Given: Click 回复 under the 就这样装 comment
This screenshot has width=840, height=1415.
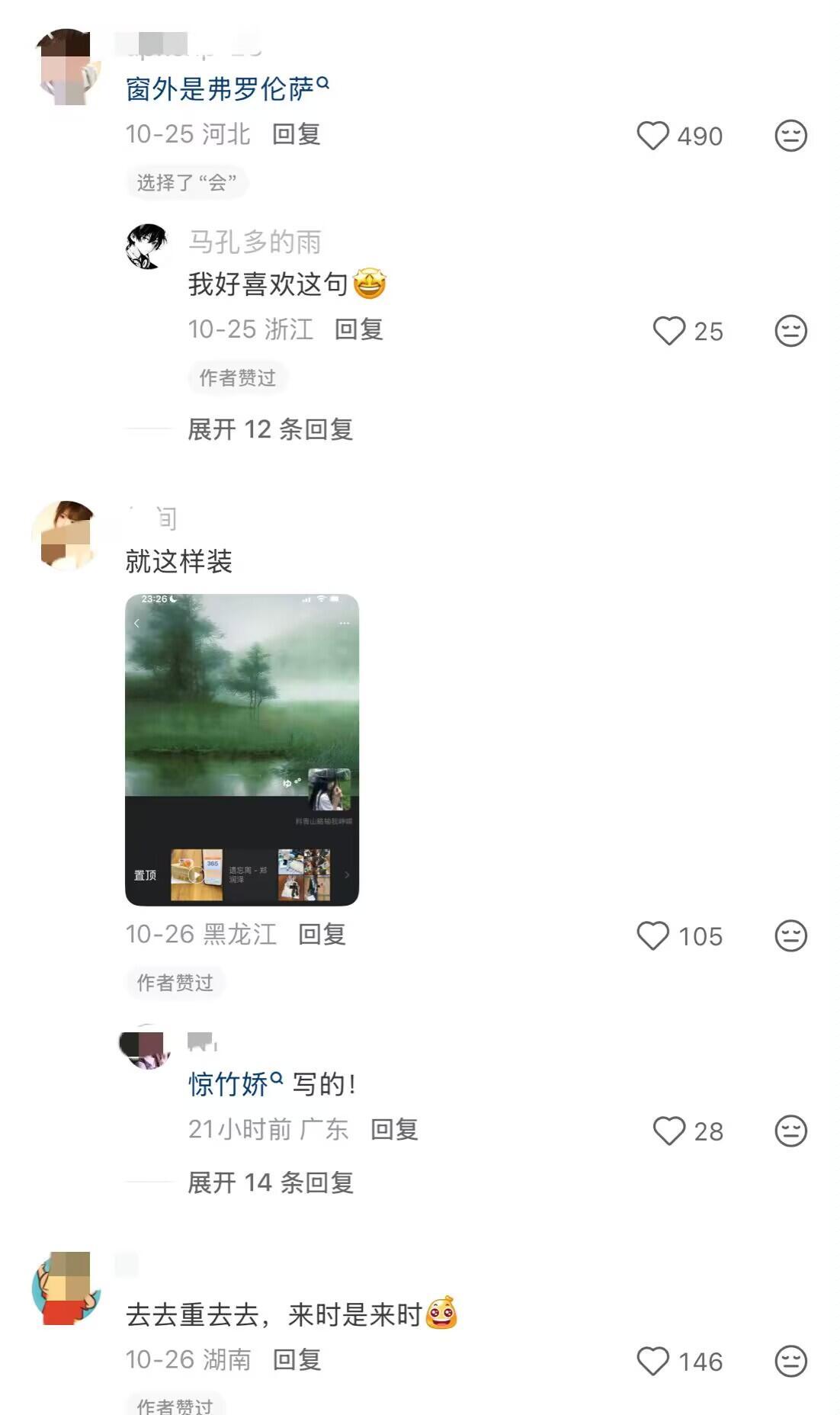Looking at the screenshot, I should click(x=322, y=935).
